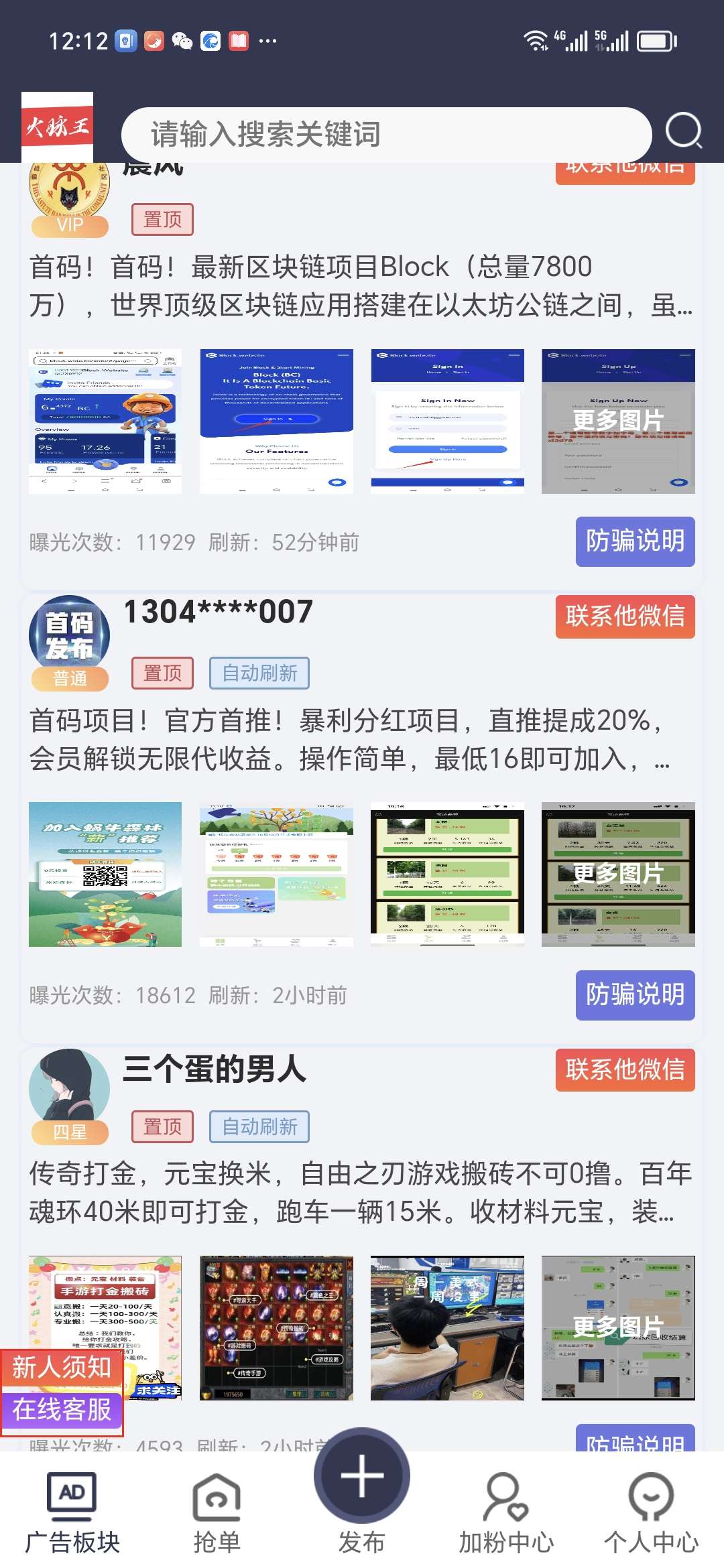The width and height of the screenshot is (724, 1568).
Task: Open 防骗说明 under the 首码项目 post
Action: [635, 994]
